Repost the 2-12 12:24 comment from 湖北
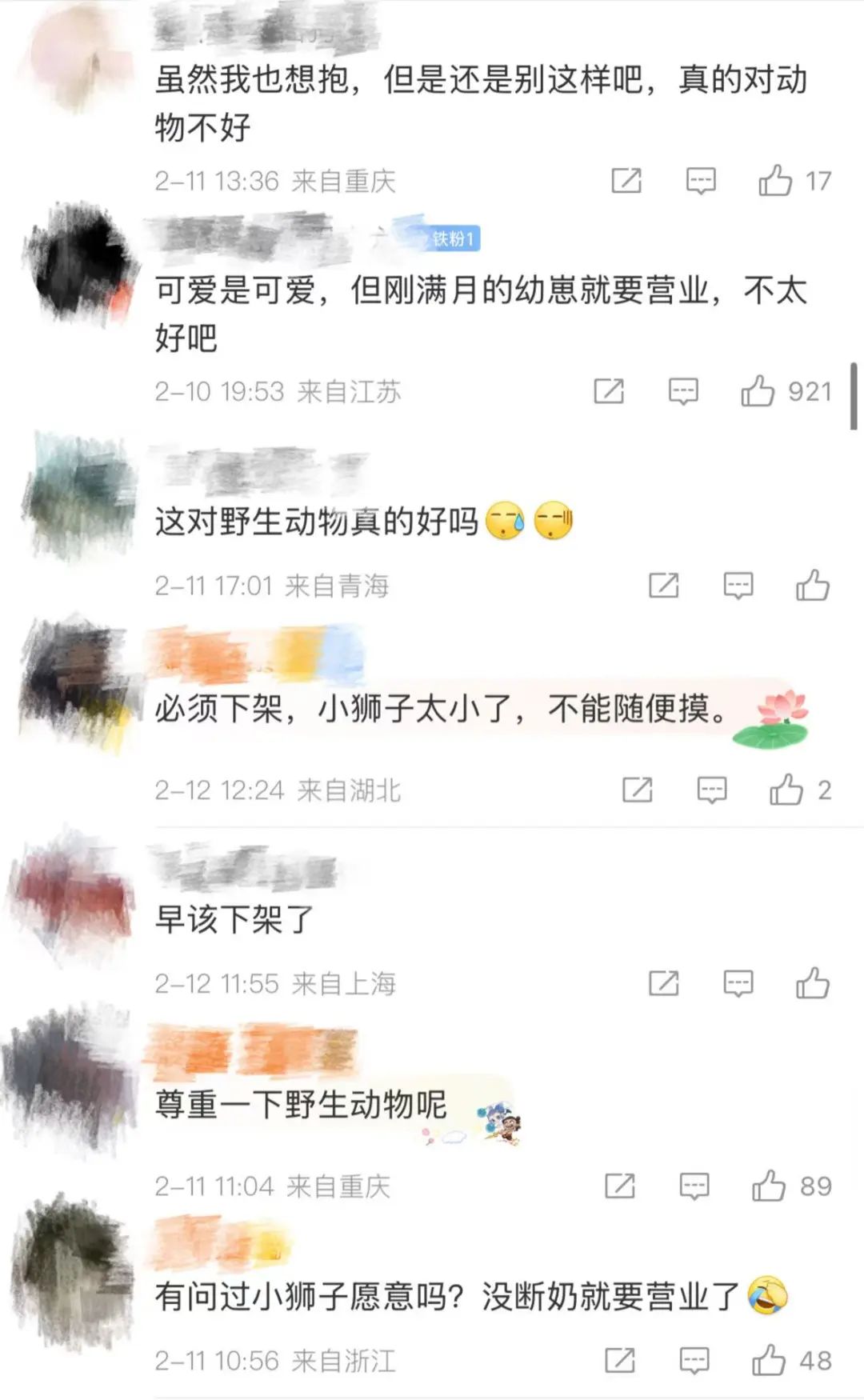Viewport: 864px width, 1400px height. tap(637, 791)
